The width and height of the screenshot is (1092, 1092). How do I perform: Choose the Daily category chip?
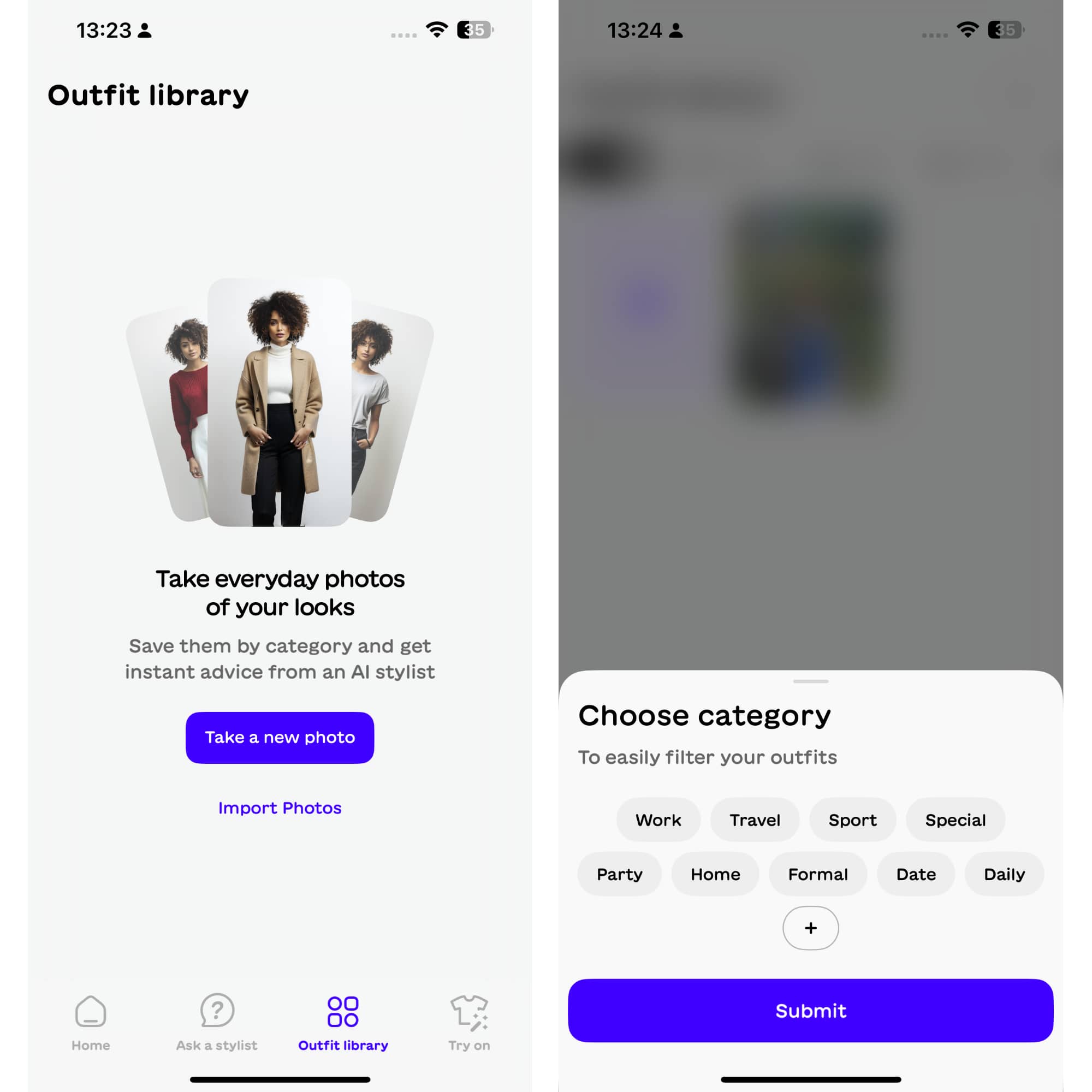point(1004,874)
